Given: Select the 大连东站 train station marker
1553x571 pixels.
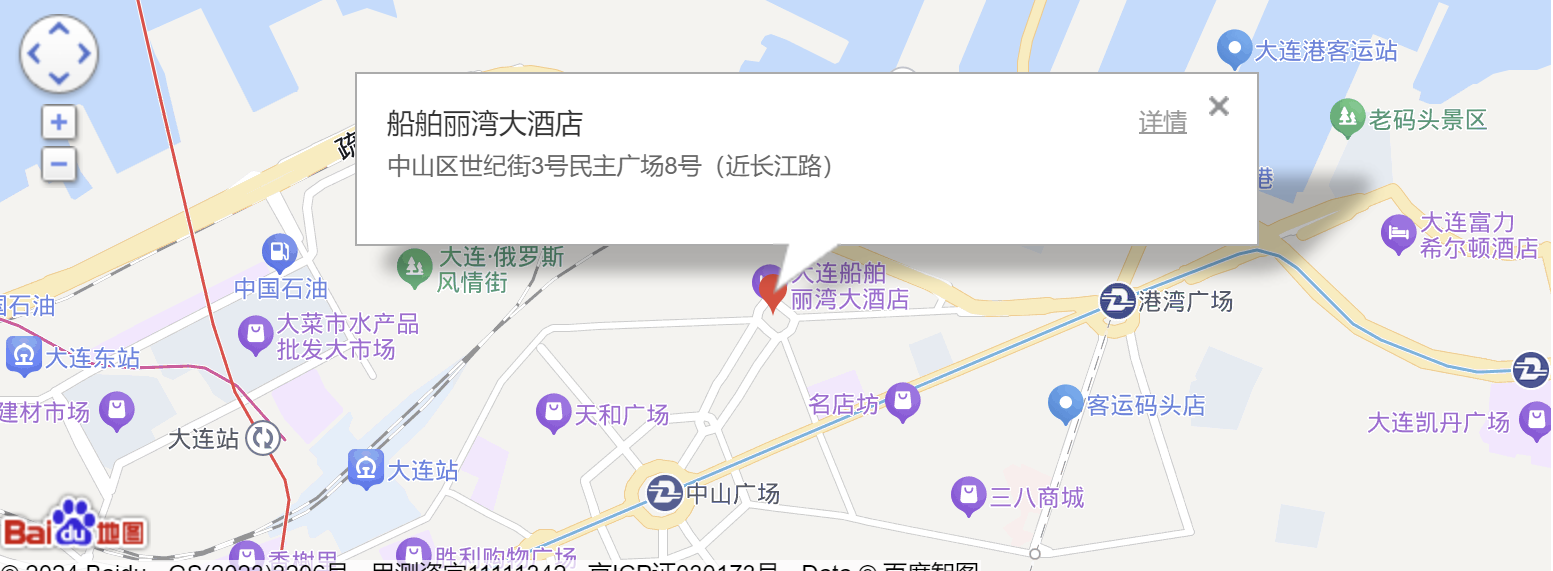Looking at the screenshot, I should coord(23,356).
